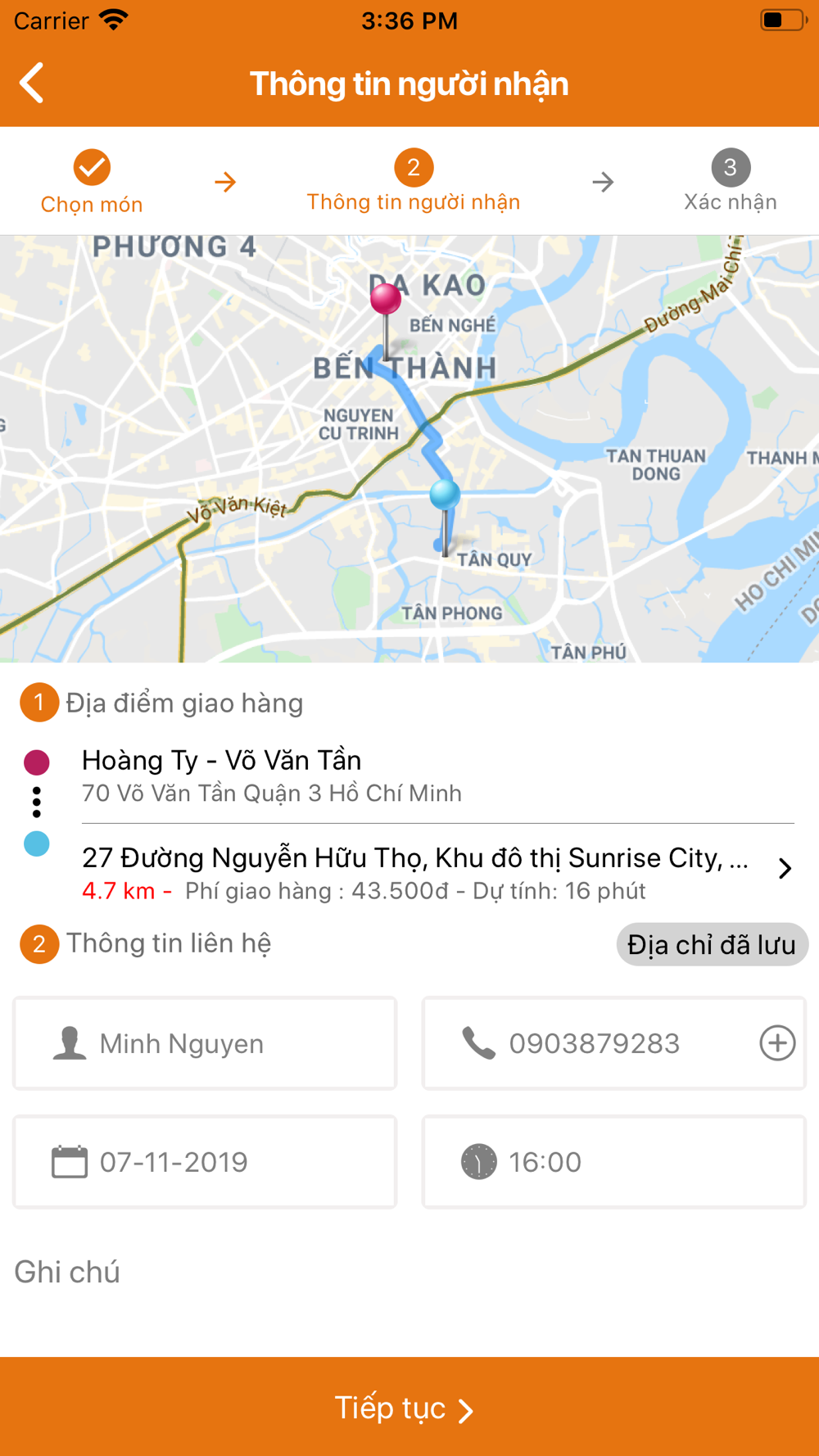Image resolution: width=819 pixels, height=1456 pixels.
Task: Continue with the Tiếp tục button
Action: (x=409, y=1407)
